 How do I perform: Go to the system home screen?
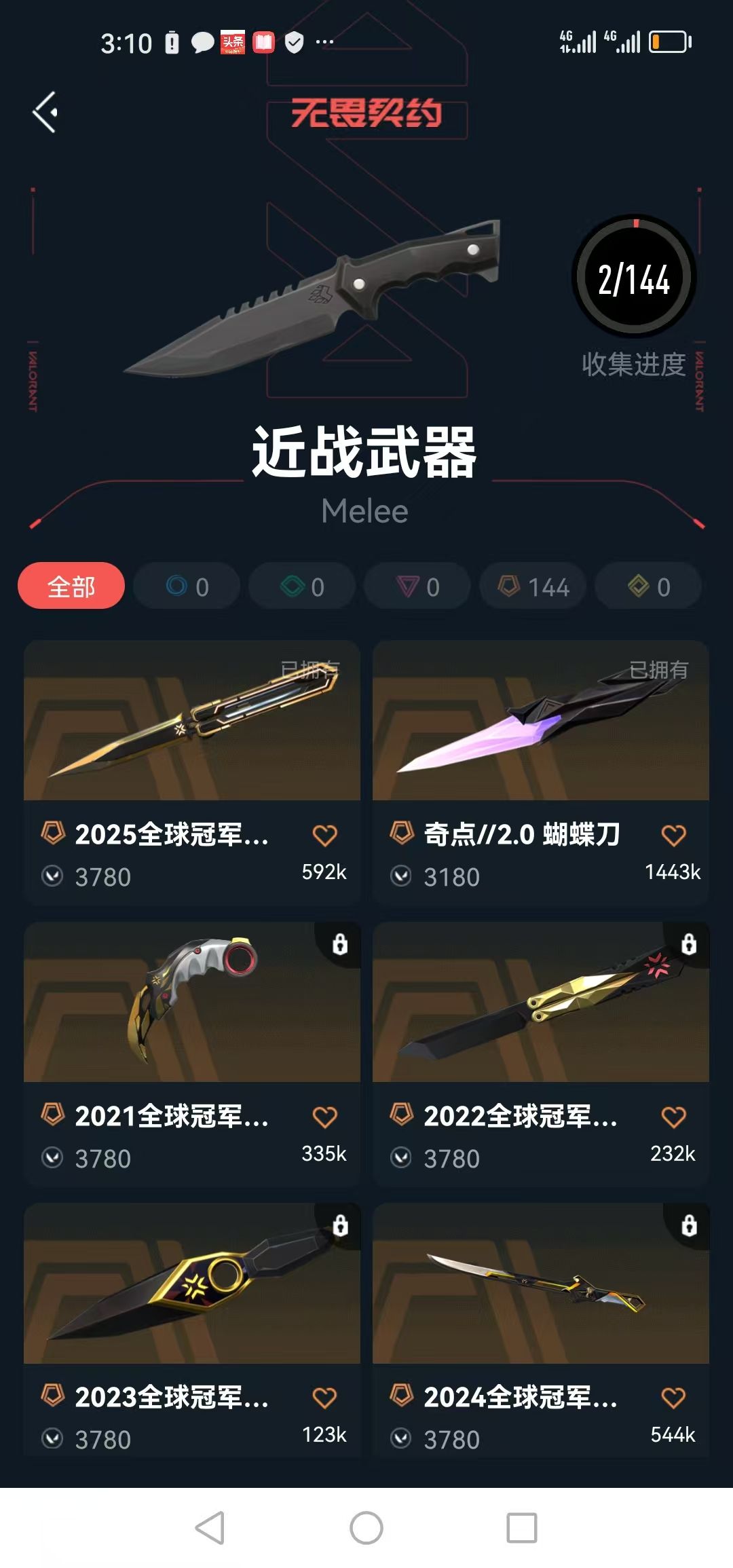366,1529
